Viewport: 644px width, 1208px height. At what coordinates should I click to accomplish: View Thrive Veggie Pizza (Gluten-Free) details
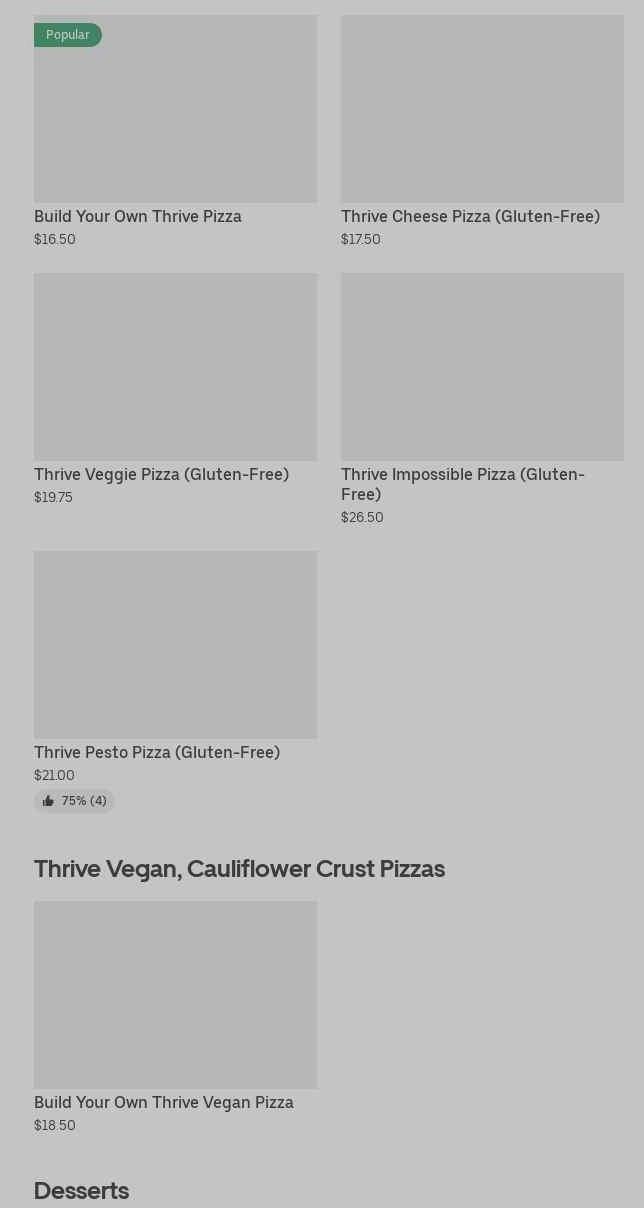point(175,389)
